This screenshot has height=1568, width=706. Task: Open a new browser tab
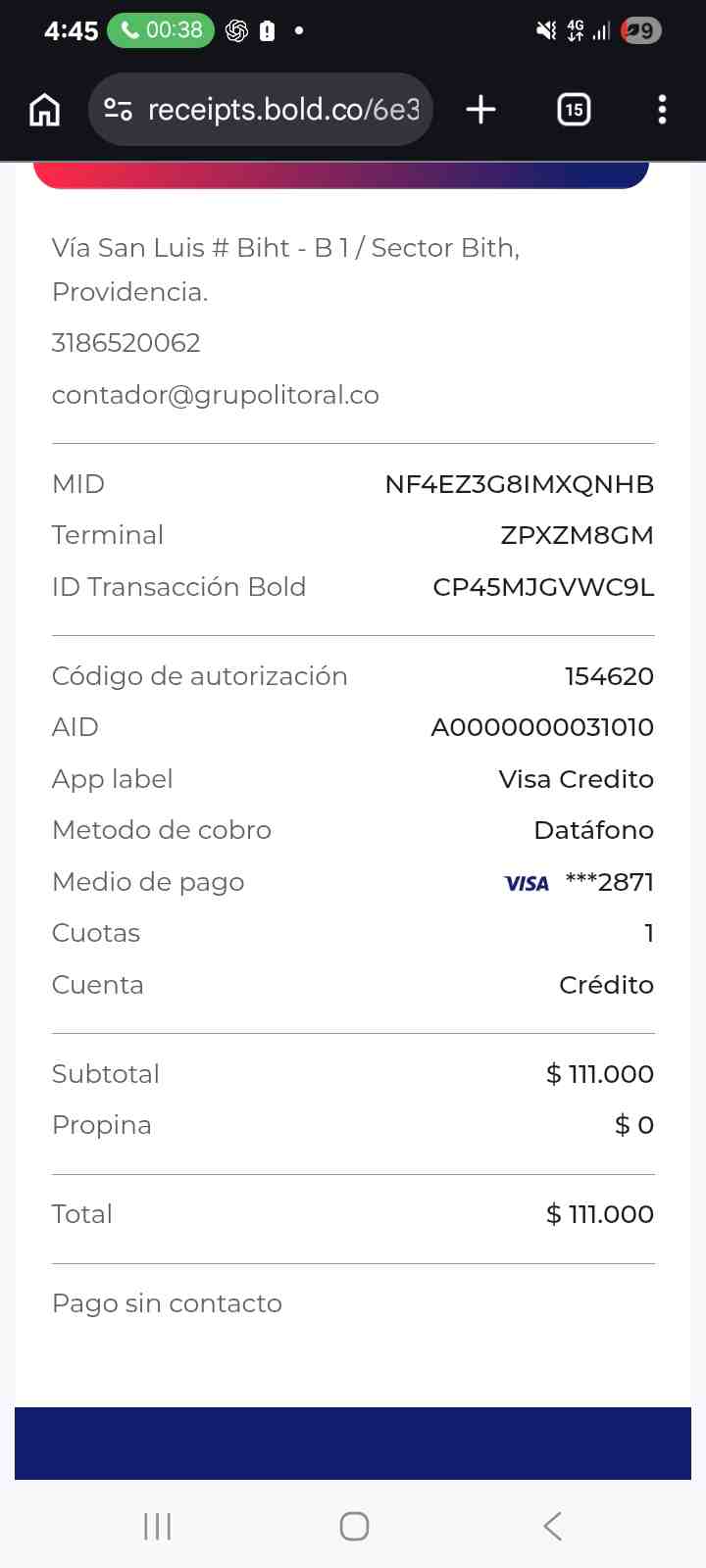[x=480, y=110]
